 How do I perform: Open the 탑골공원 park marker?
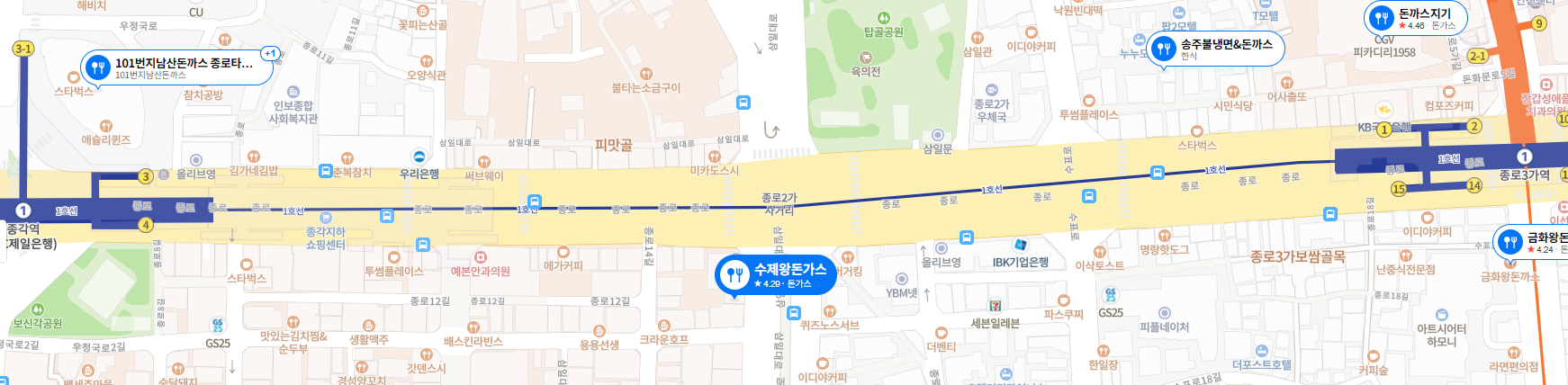tap(884, 18)
